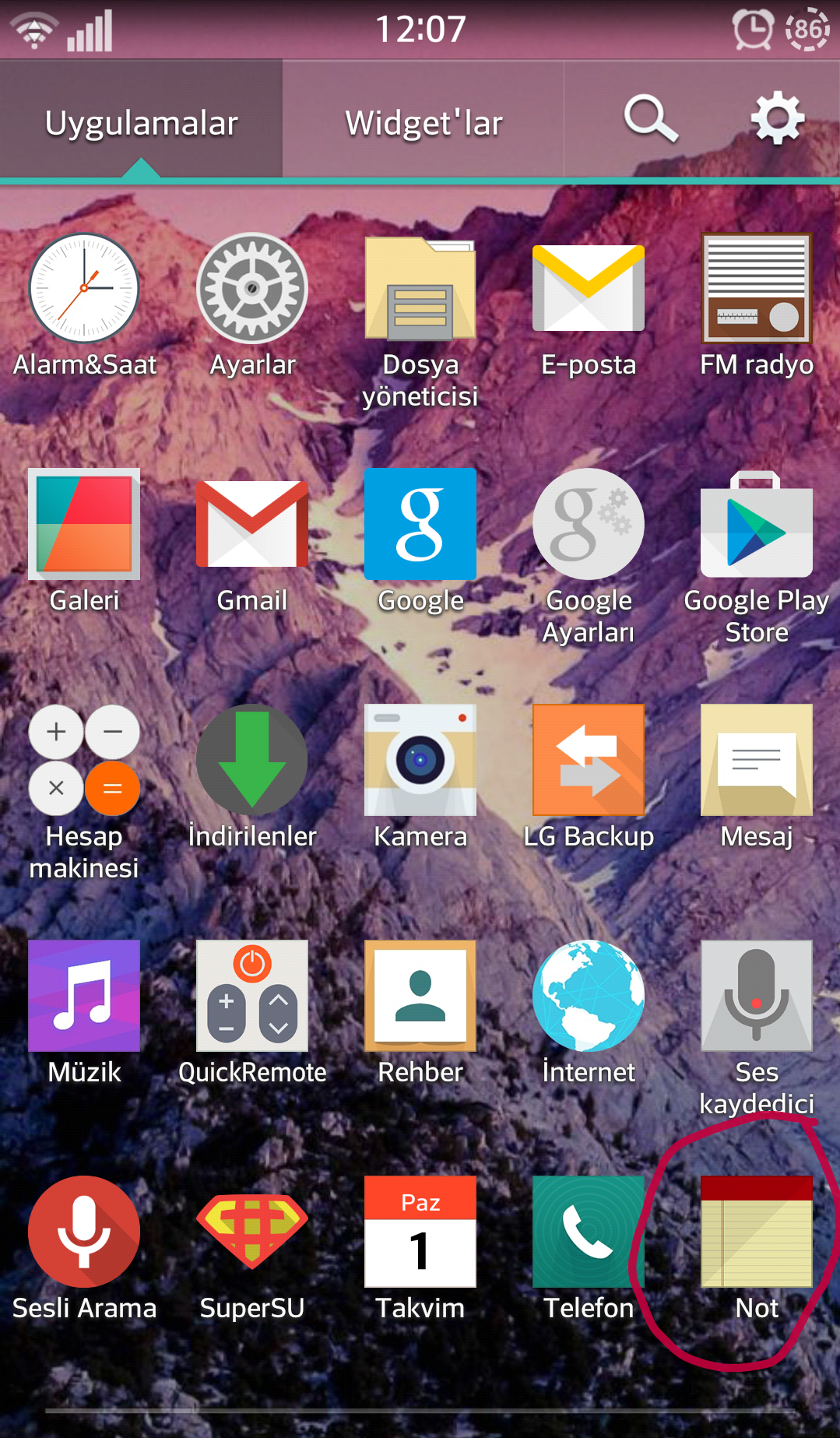
Task: Open app search magnifier
Action: coord(651,119)
